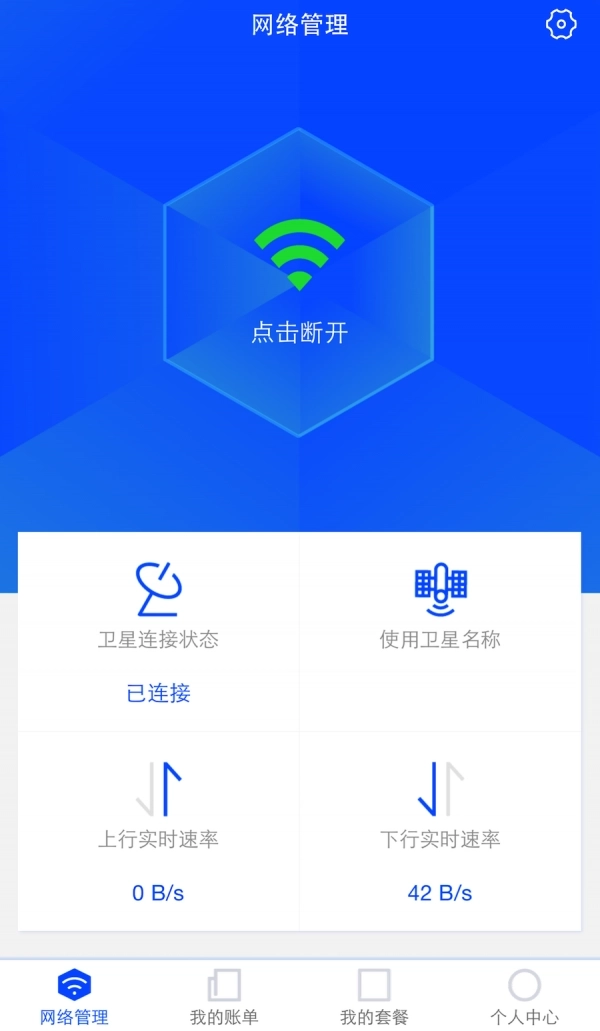
Task: Select the 网络管理 tab
Action: pos(74,997)
